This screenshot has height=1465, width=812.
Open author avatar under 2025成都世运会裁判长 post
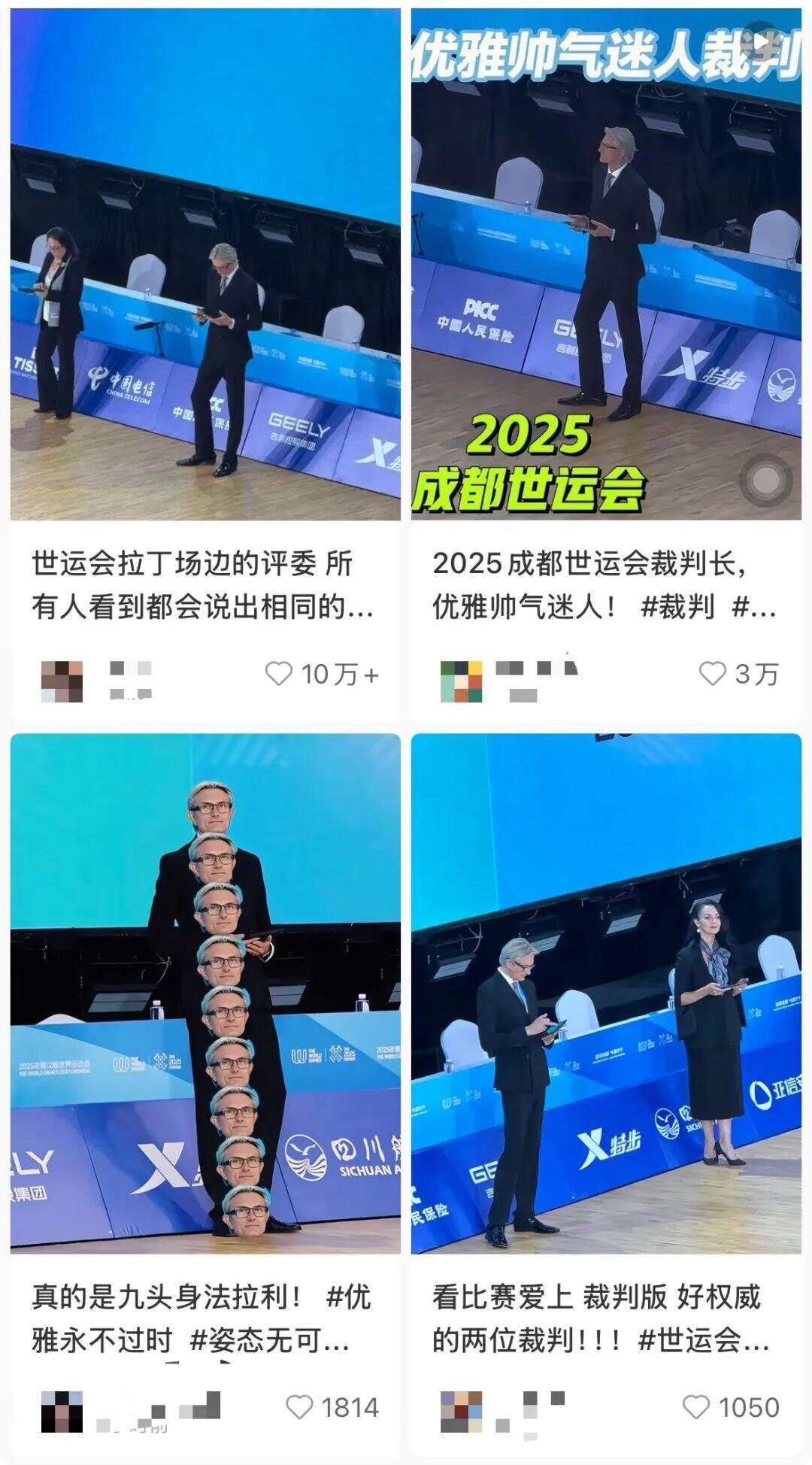pyautogui.click(x=461, y=681)
